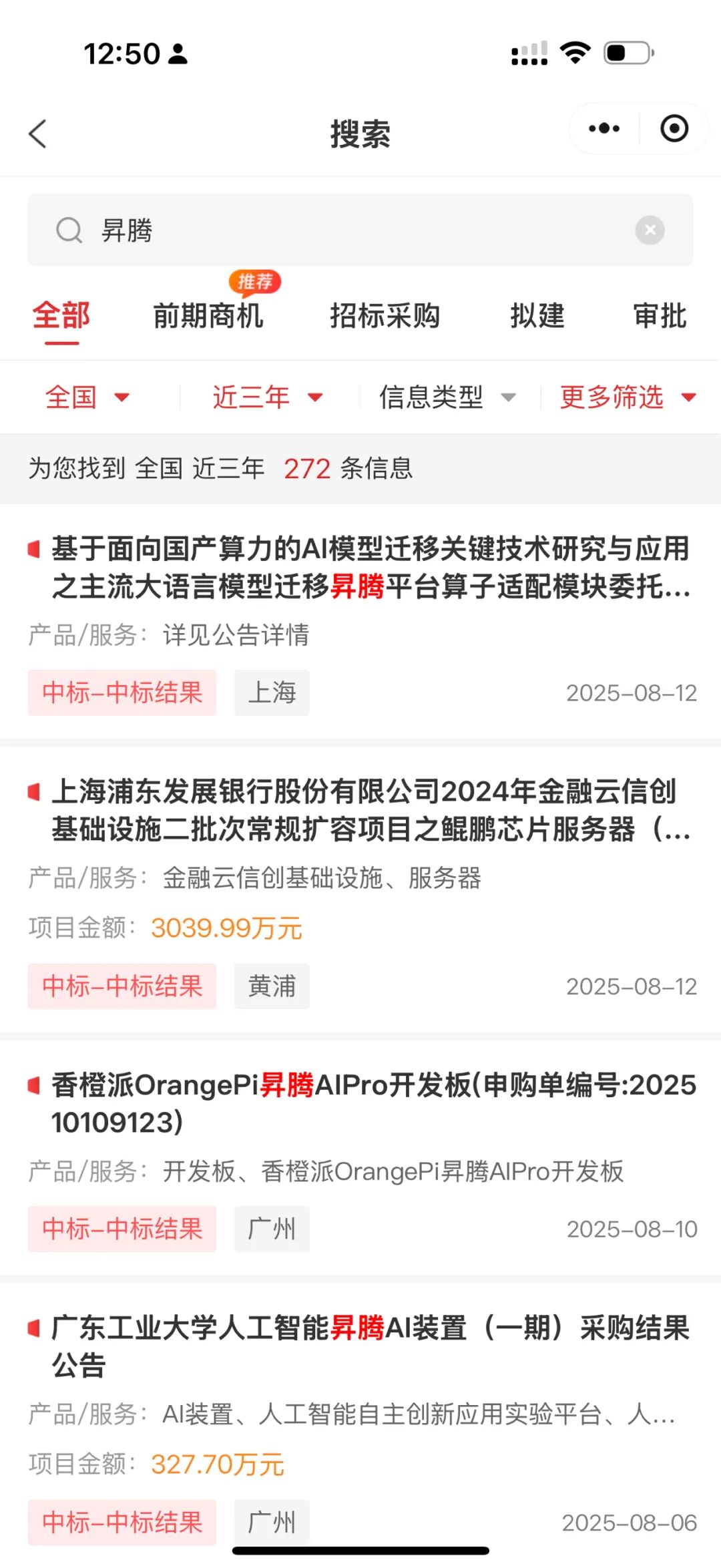
Task: Select the 全部 tab
Action: click(61, 315)
